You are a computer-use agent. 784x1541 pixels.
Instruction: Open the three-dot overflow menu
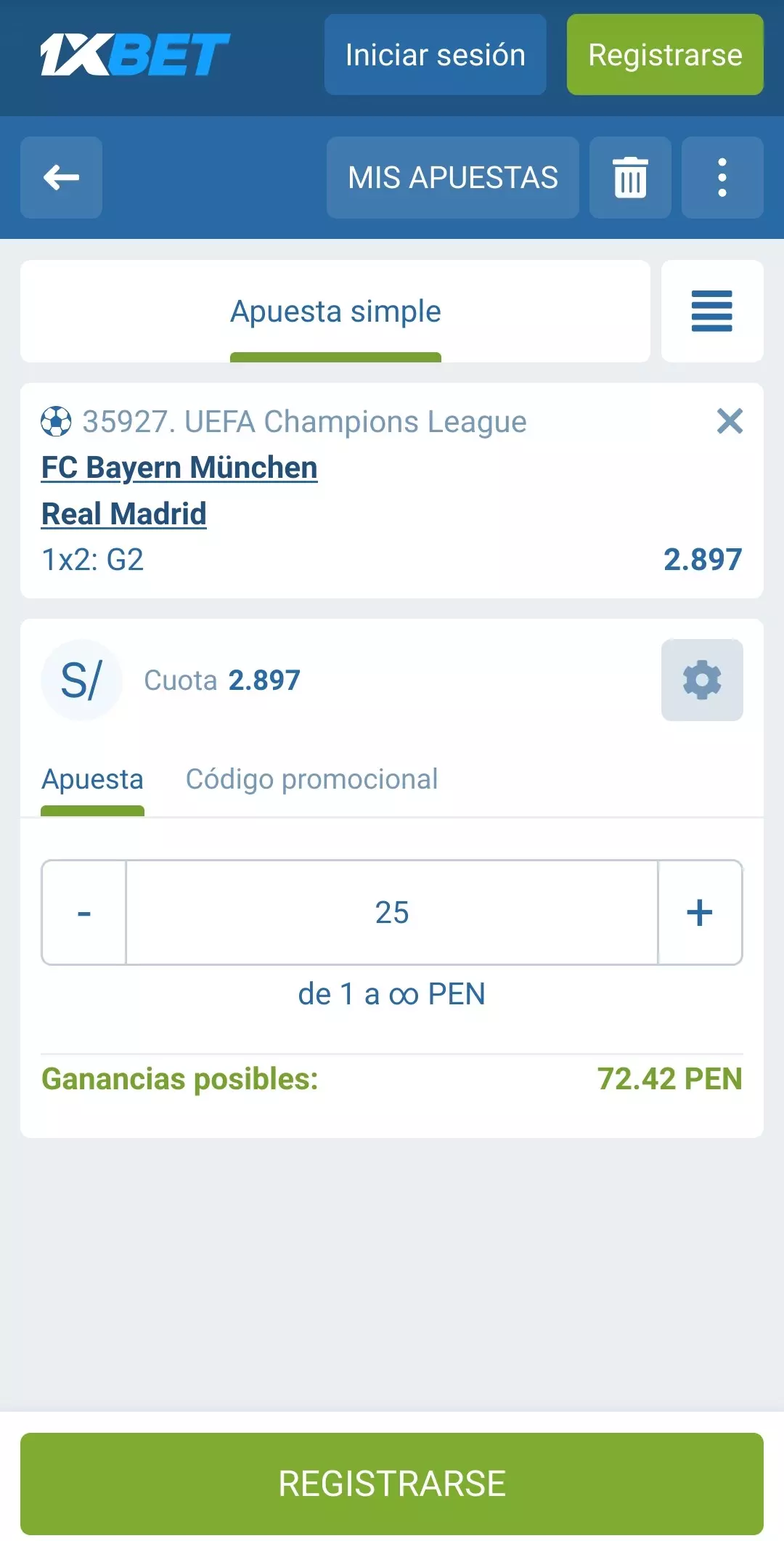click(x=722, y=177)
